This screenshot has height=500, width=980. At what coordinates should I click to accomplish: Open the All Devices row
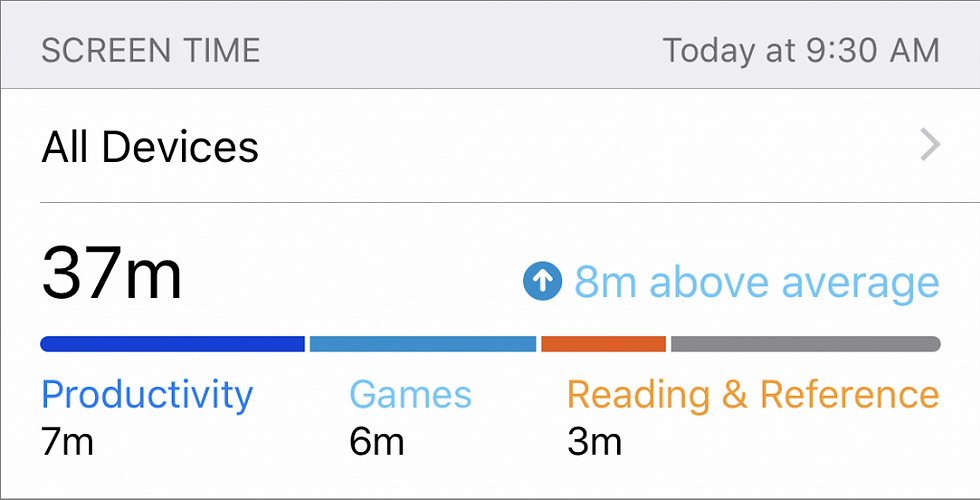pos(490,147)
